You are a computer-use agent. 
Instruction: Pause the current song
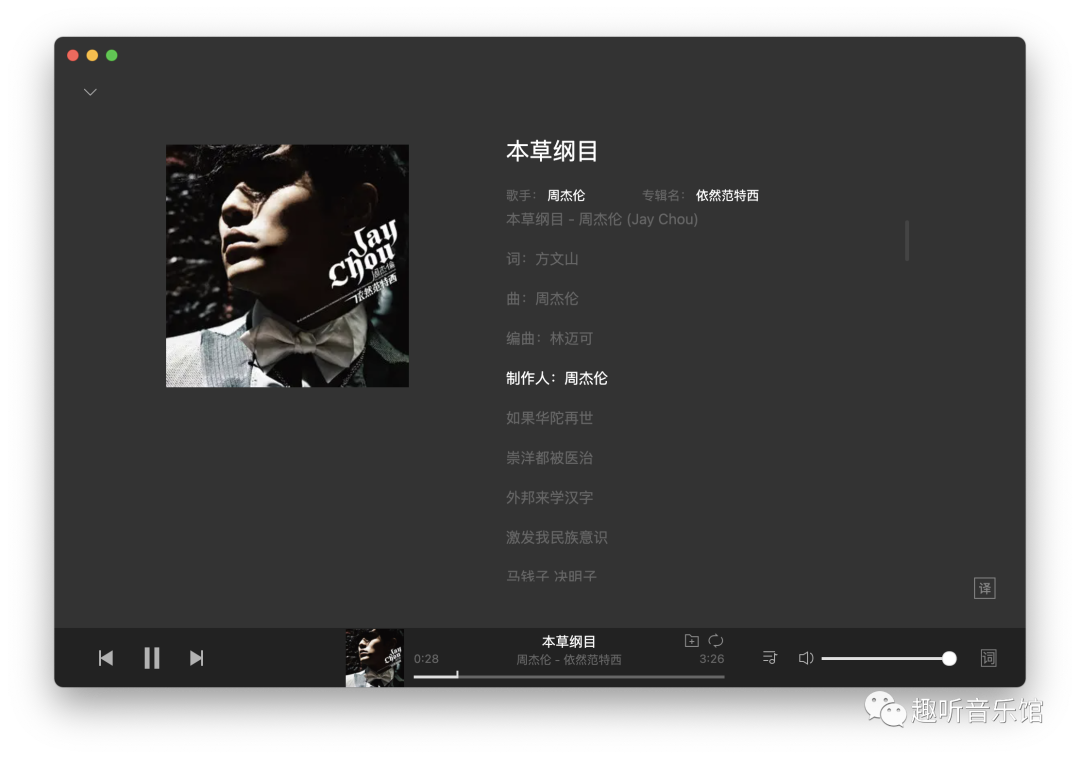tap(152, 658)
